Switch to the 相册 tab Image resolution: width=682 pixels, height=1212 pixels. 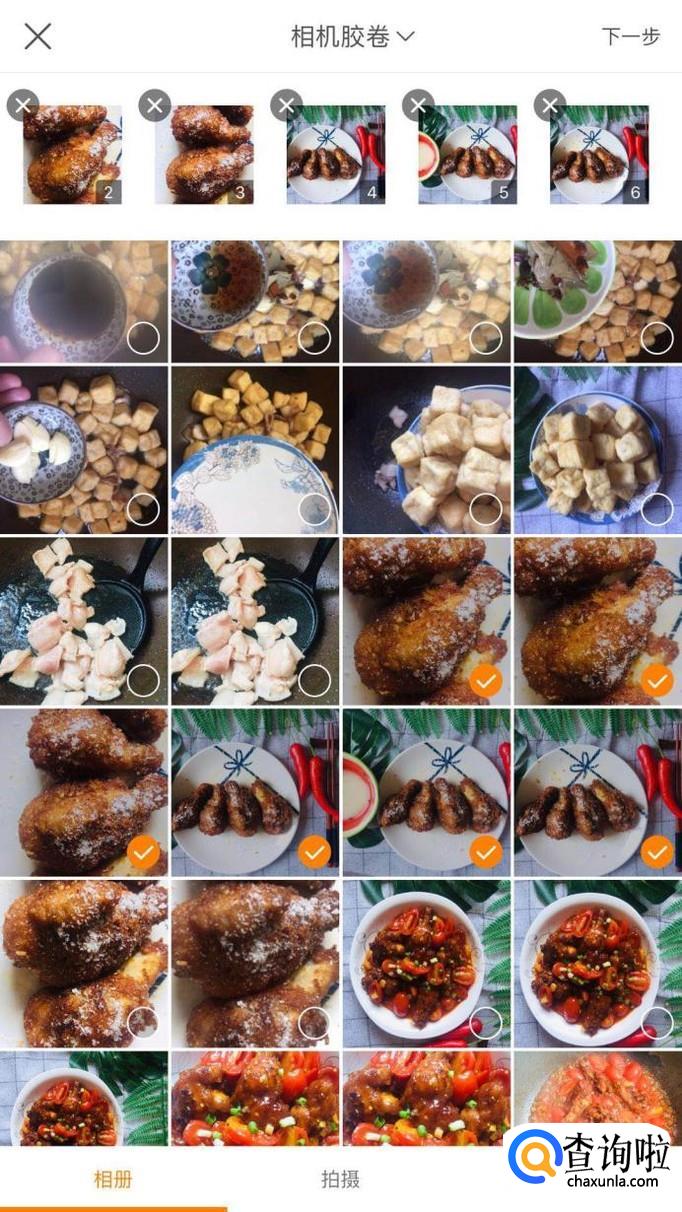click(113, 1179)
